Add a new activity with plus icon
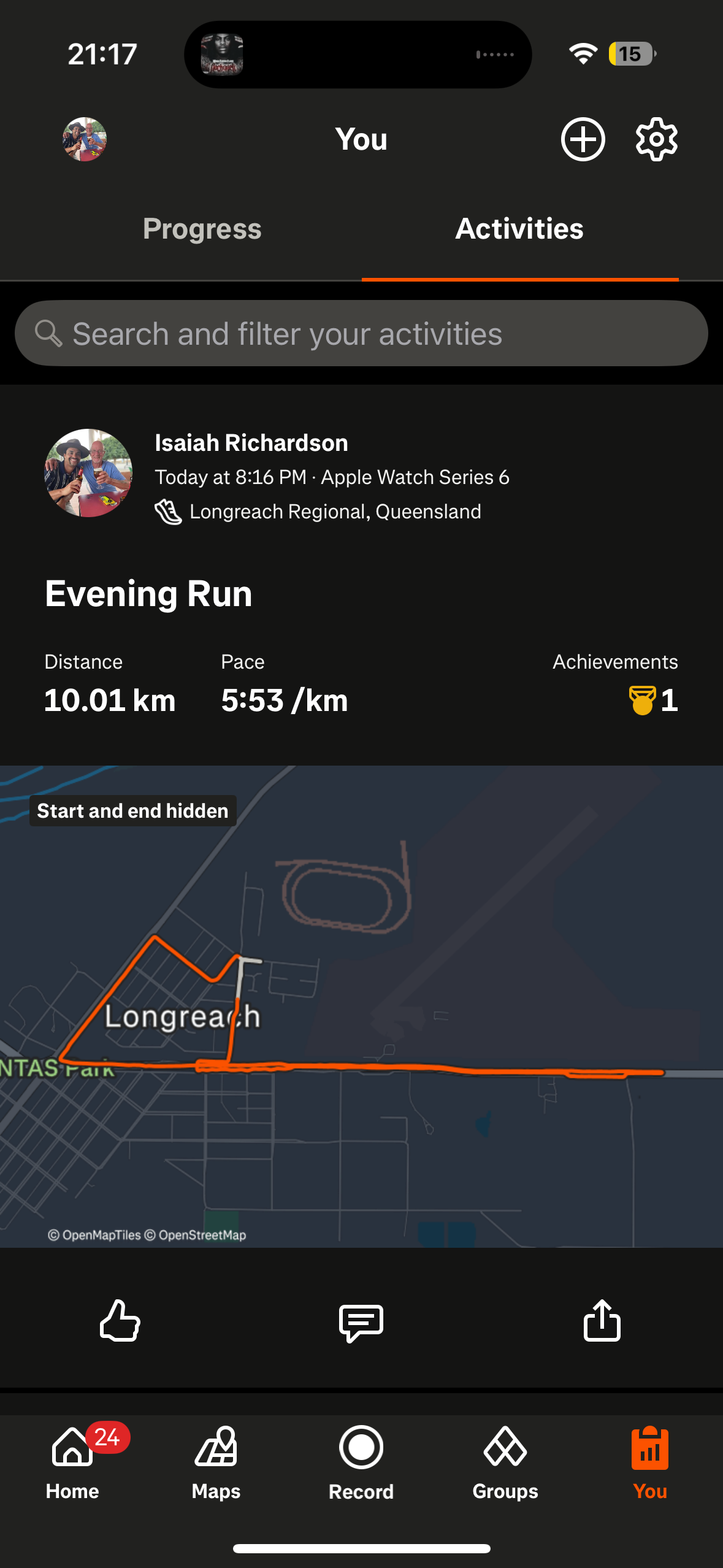 (x=583, y=139)
